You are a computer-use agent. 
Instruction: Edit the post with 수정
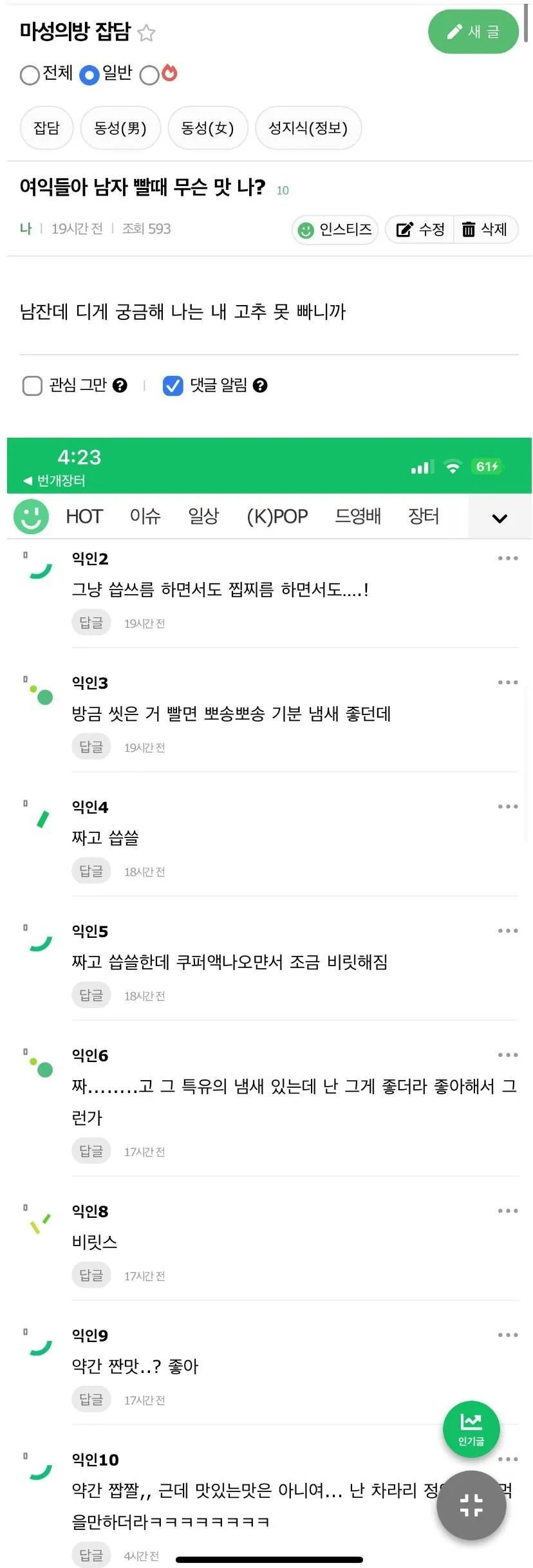(420, 230)
